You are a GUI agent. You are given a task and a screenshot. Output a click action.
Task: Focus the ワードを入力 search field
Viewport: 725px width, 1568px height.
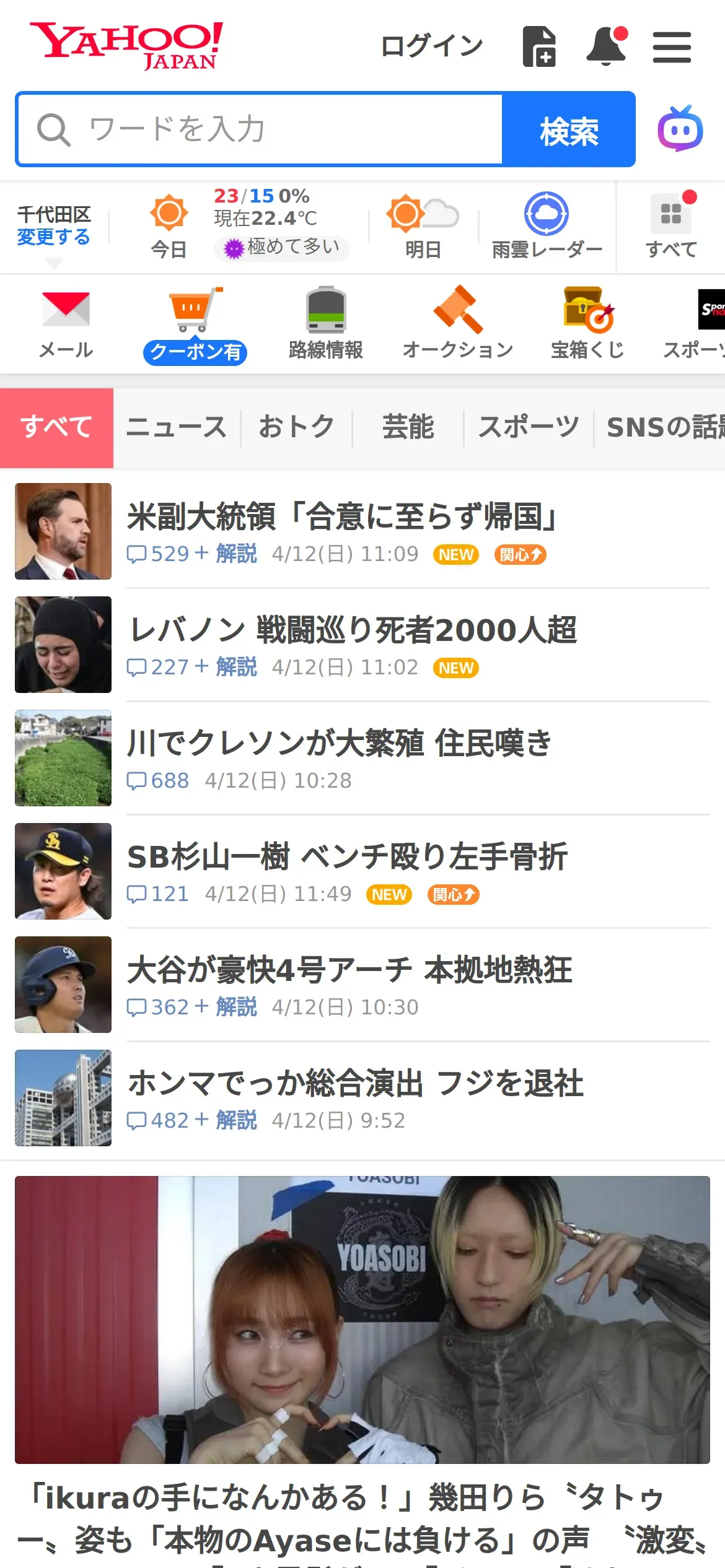(260, 129)
